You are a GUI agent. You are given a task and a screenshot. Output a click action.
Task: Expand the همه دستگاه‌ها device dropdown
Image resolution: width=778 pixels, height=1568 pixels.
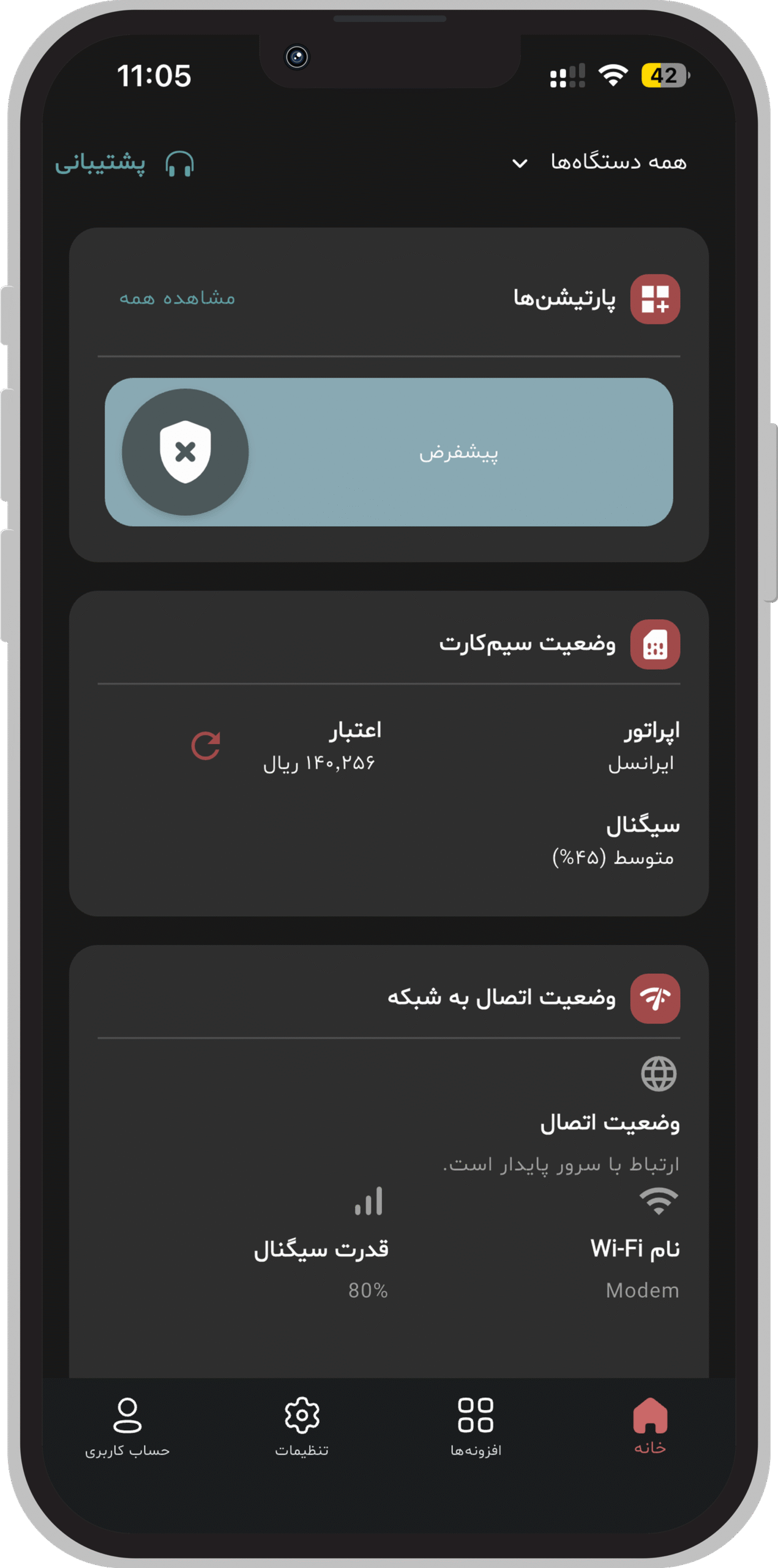click(599, 162)
